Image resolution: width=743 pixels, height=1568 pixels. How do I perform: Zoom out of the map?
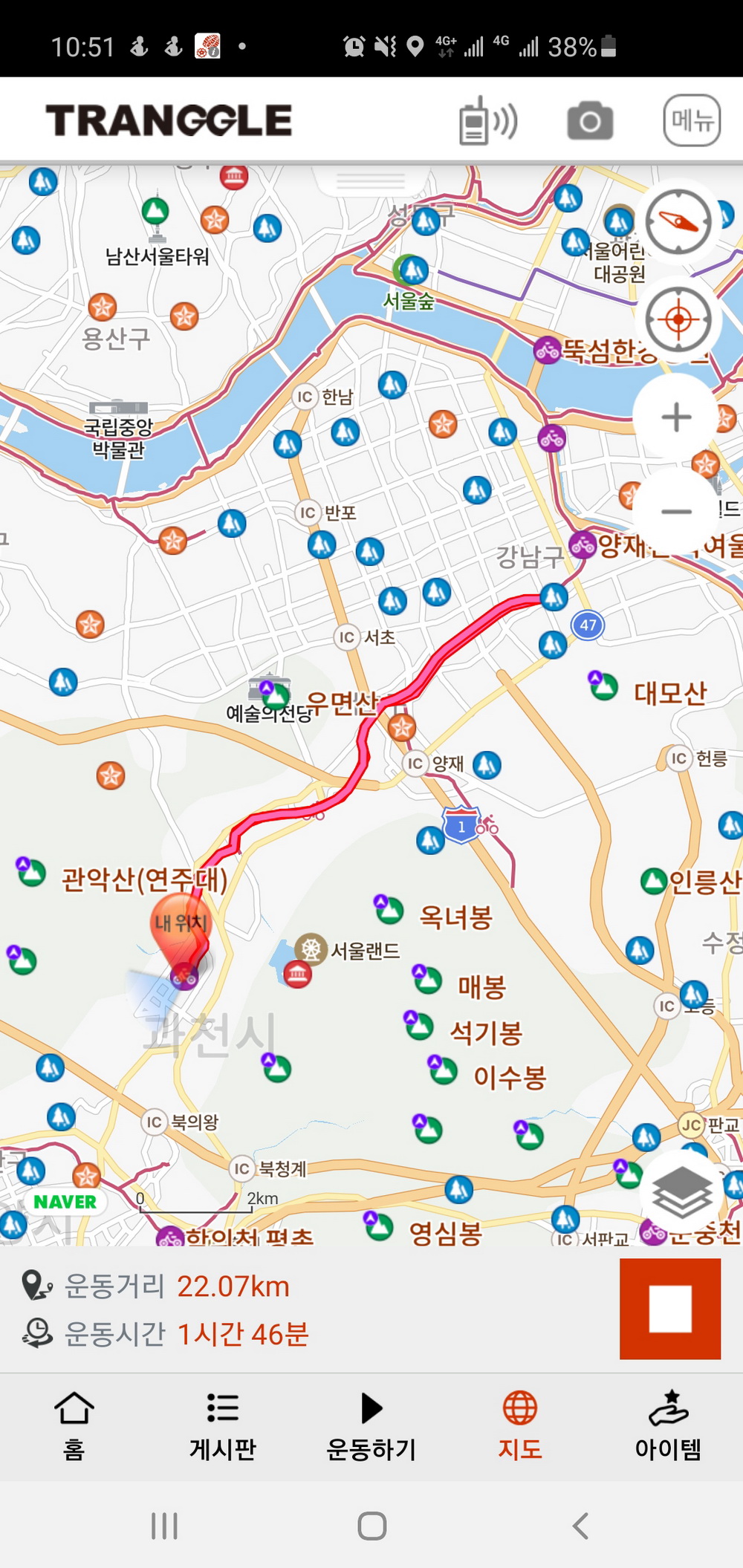pyautogui.click(x=676, y=512)
